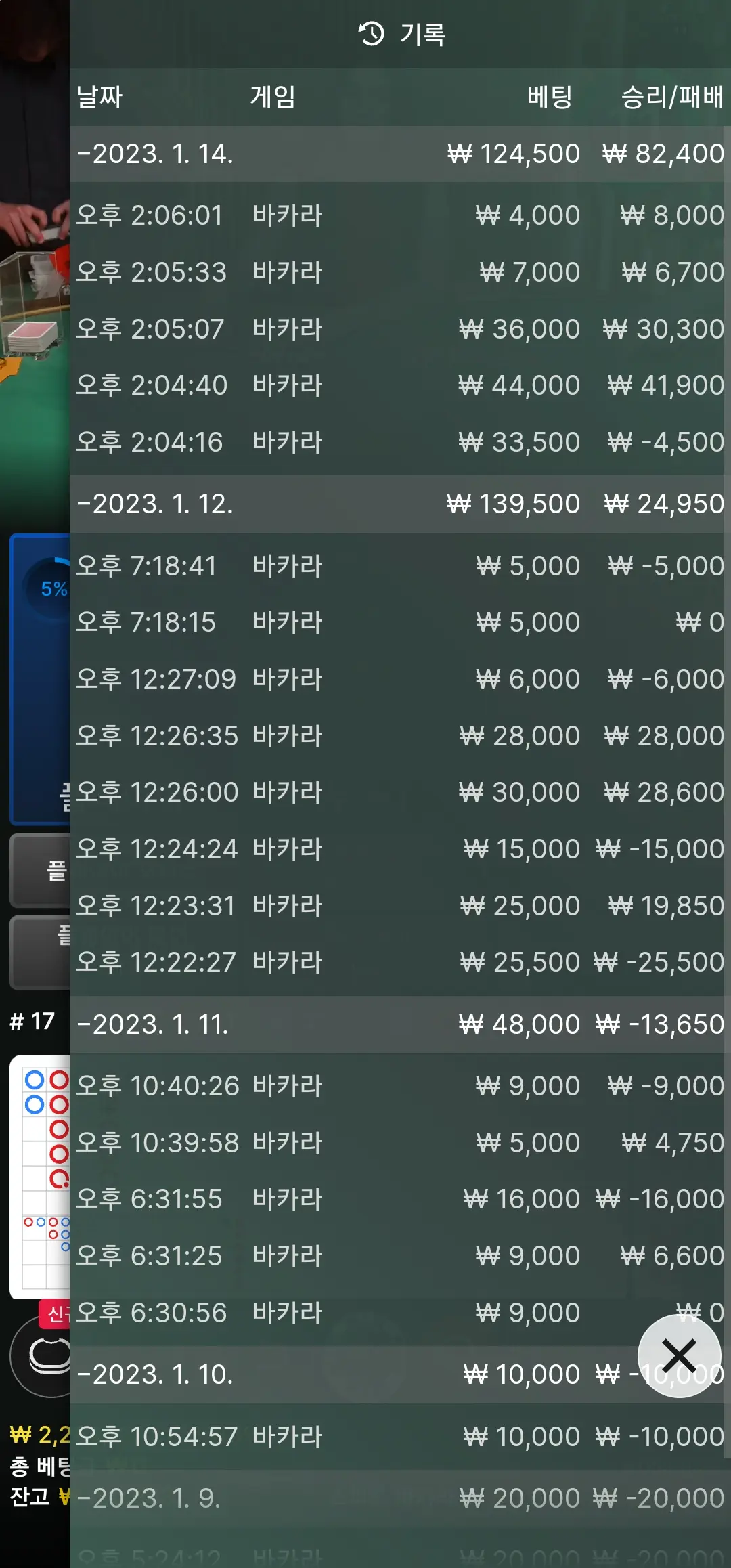Close the history panel with the X button
This screenshot has height=1568, width=731.
(679, 1355)
